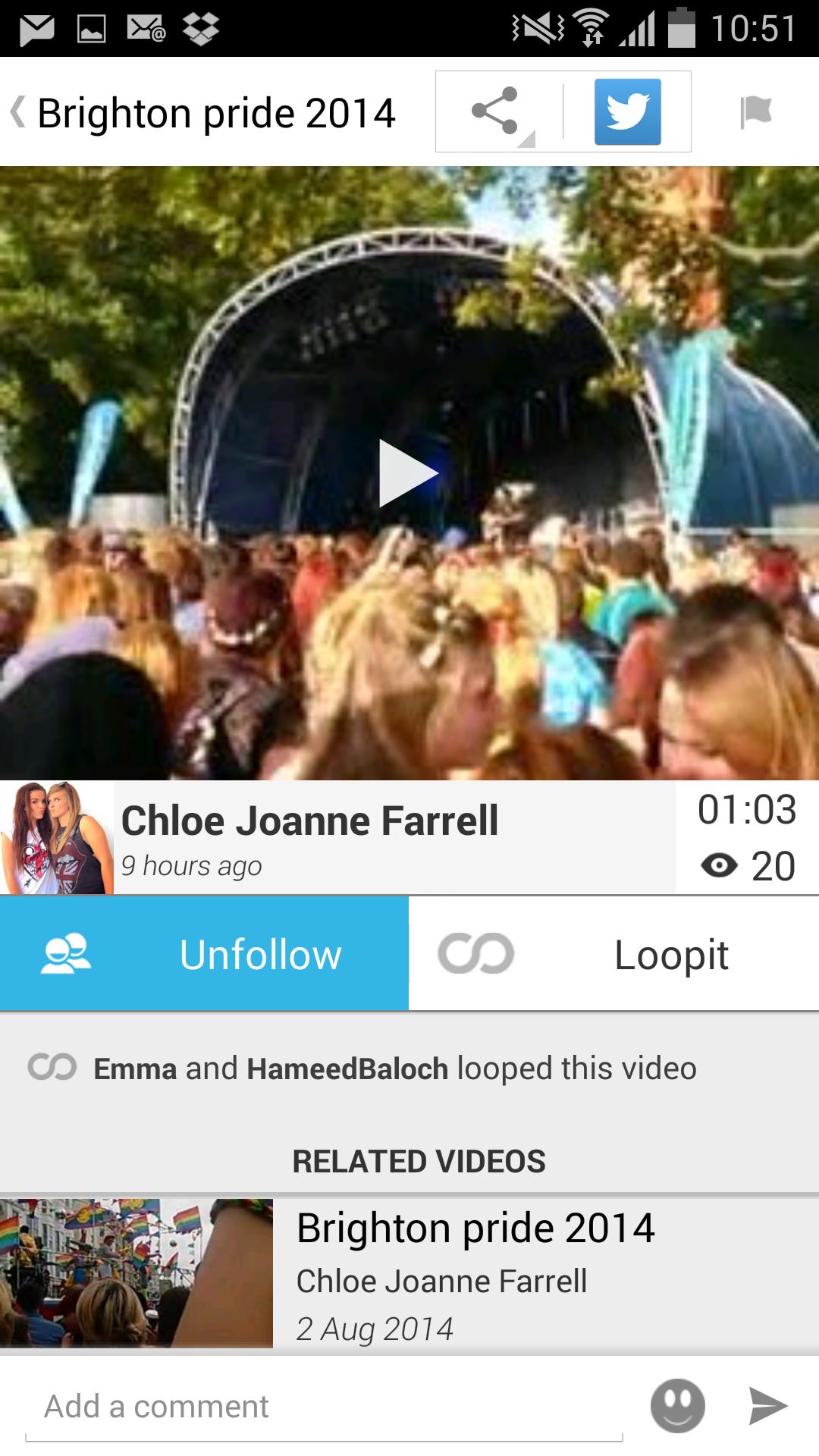This screenshot has height=1456, width=819.
Task: Share video on Twitter
Action: point(627,111)
